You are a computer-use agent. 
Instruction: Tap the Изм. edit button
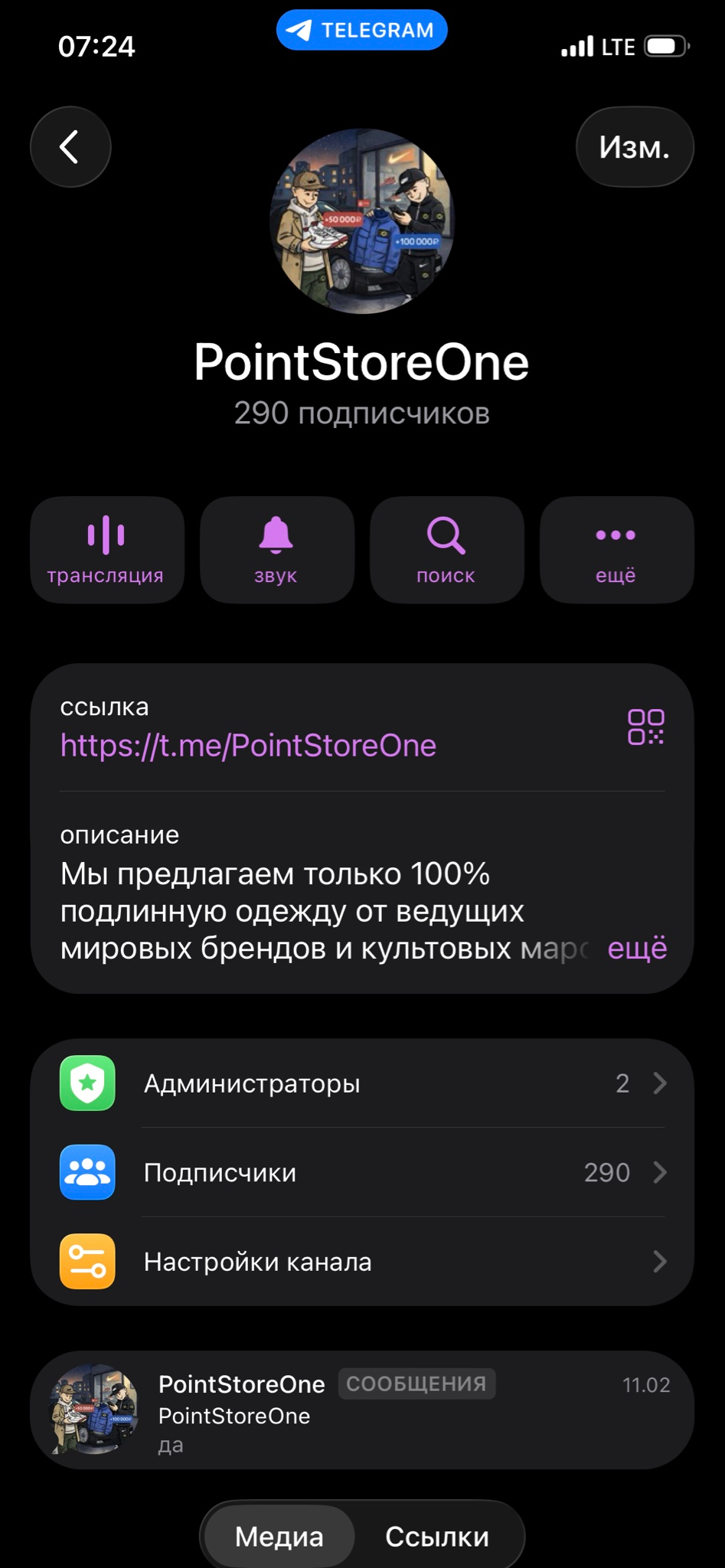tap(635, 146)
